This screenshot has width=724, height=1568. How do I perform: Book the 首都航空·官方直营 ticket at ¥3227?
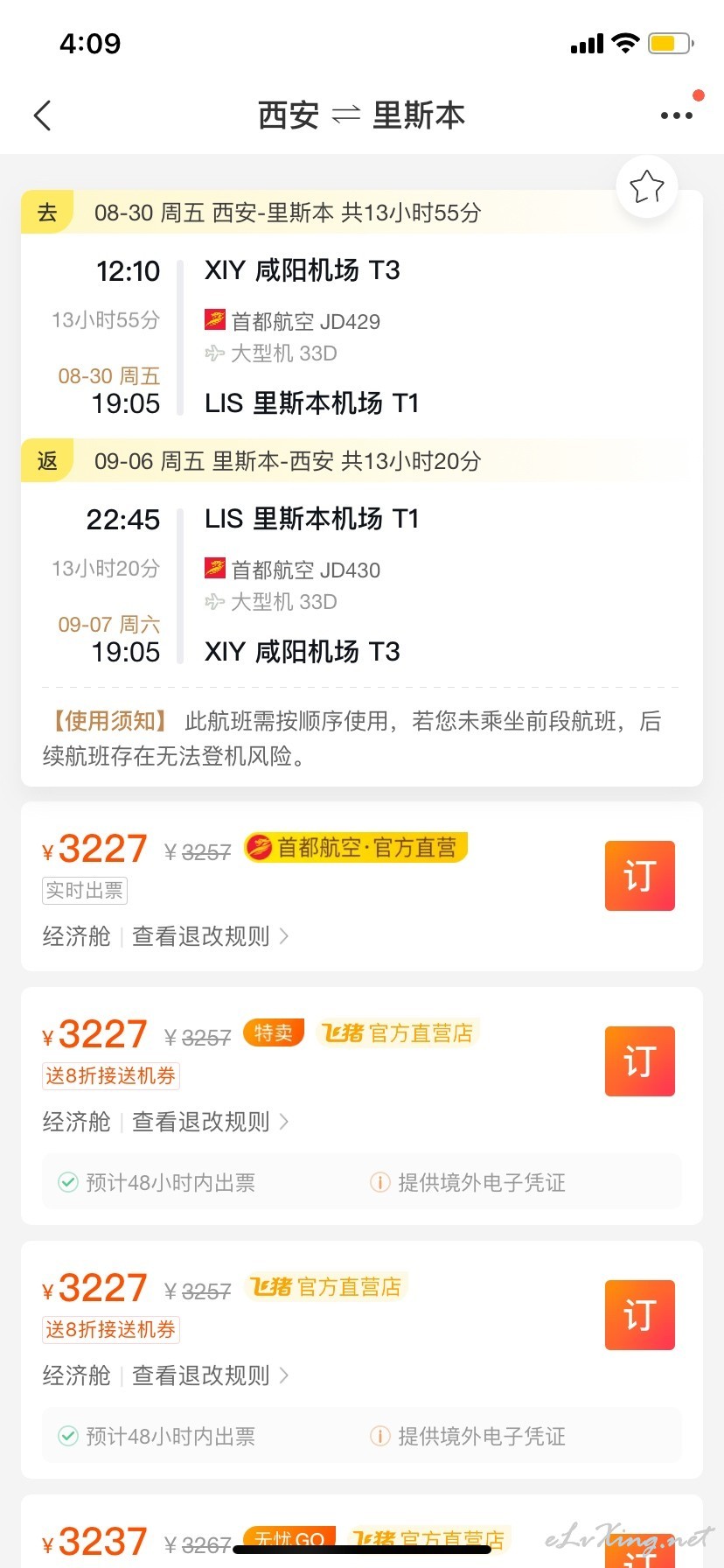pos(640,876)
